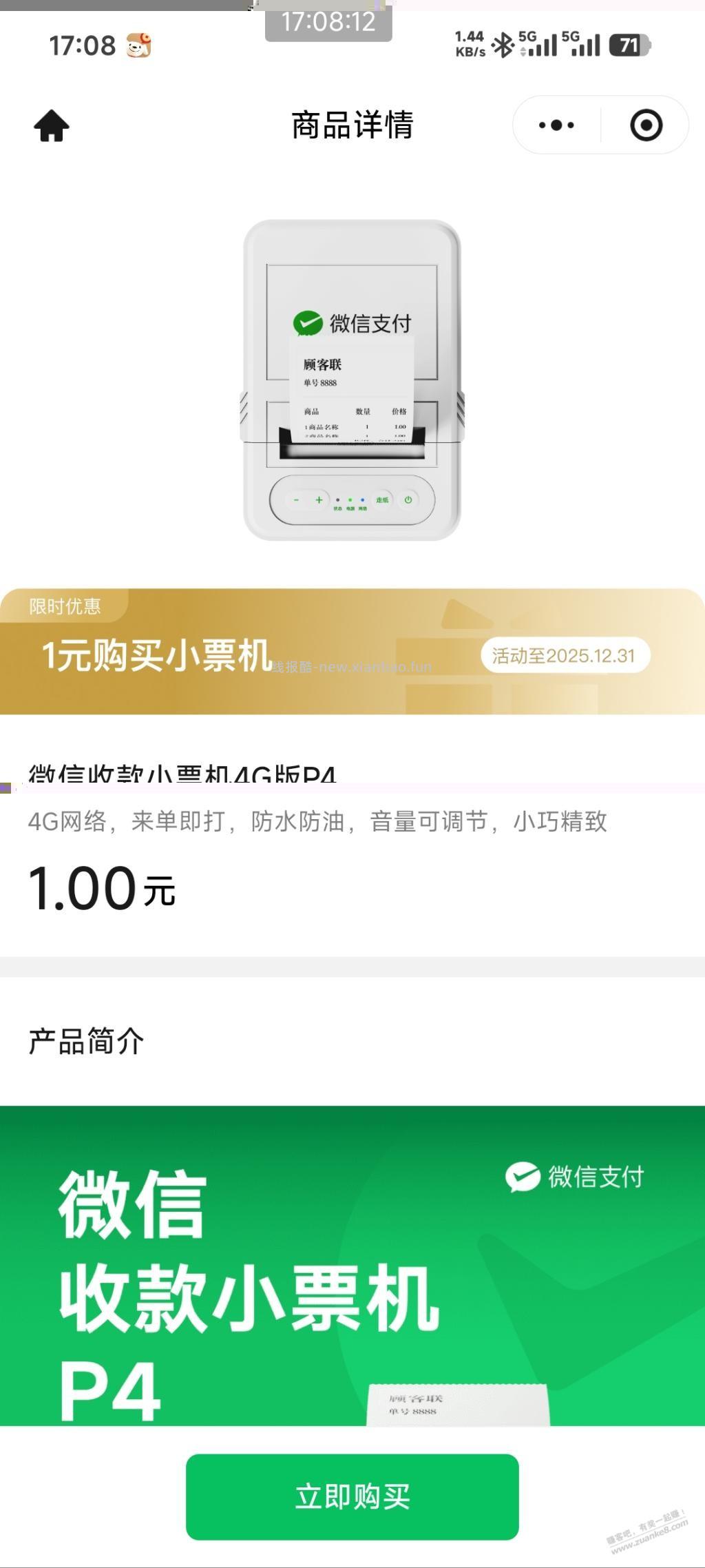Click the WeChat Pay logo on the printer image
The height and width of the screenshot is (1568, 705).
[x=352, y=322]
